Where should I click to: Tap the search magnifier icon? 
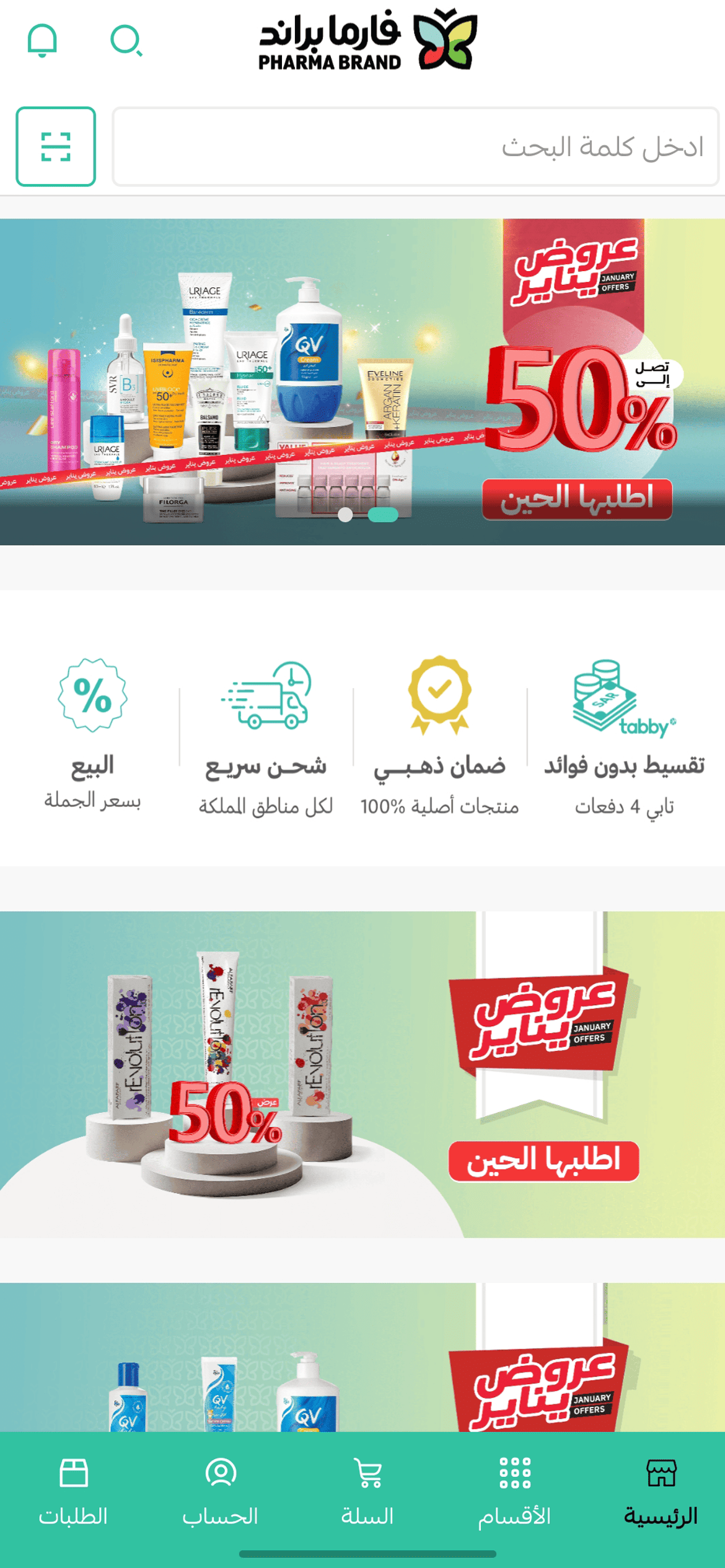[126, 41]
